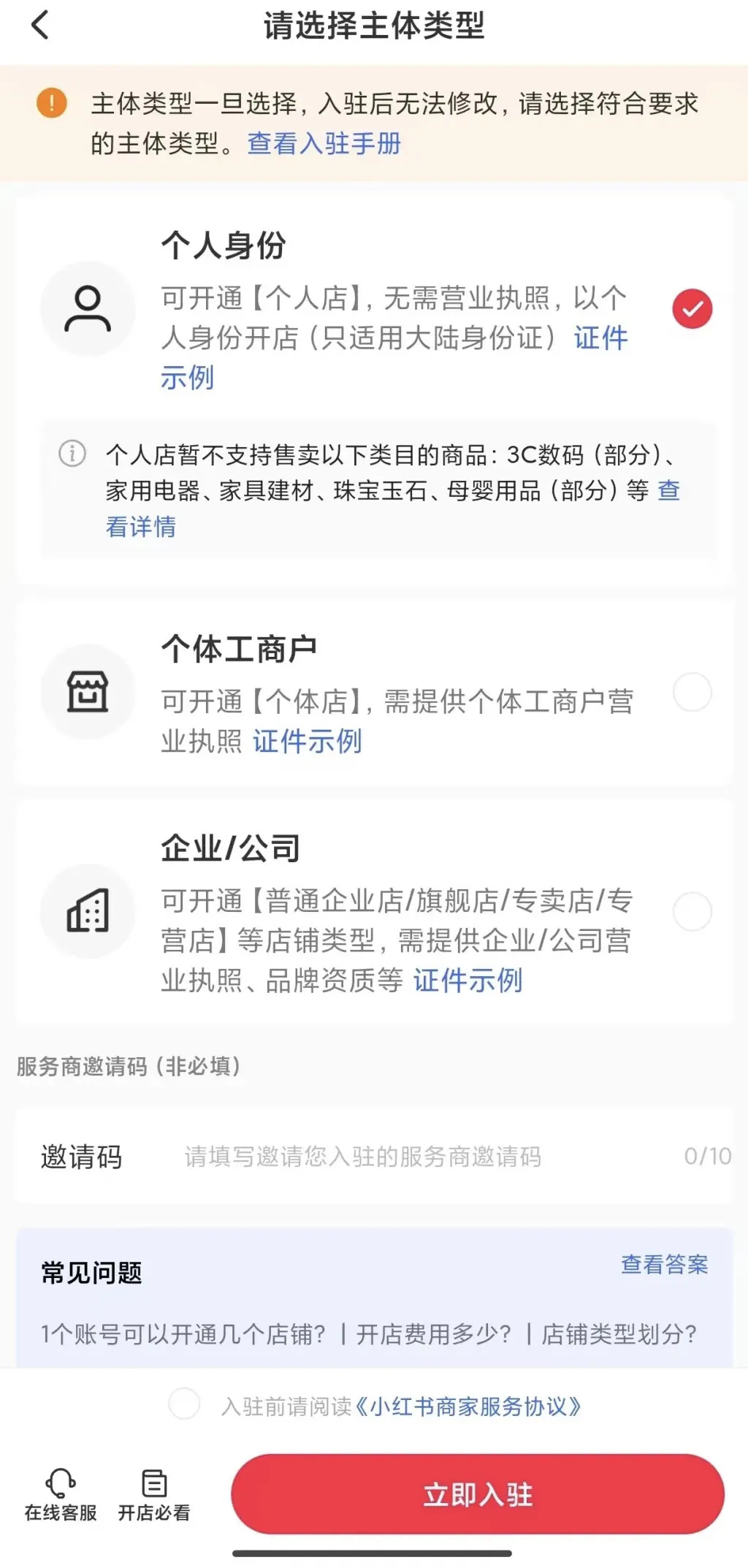748x1568 pixels.
Task: Tap the 立即入驻 button
Action: tap(478, 1494)
